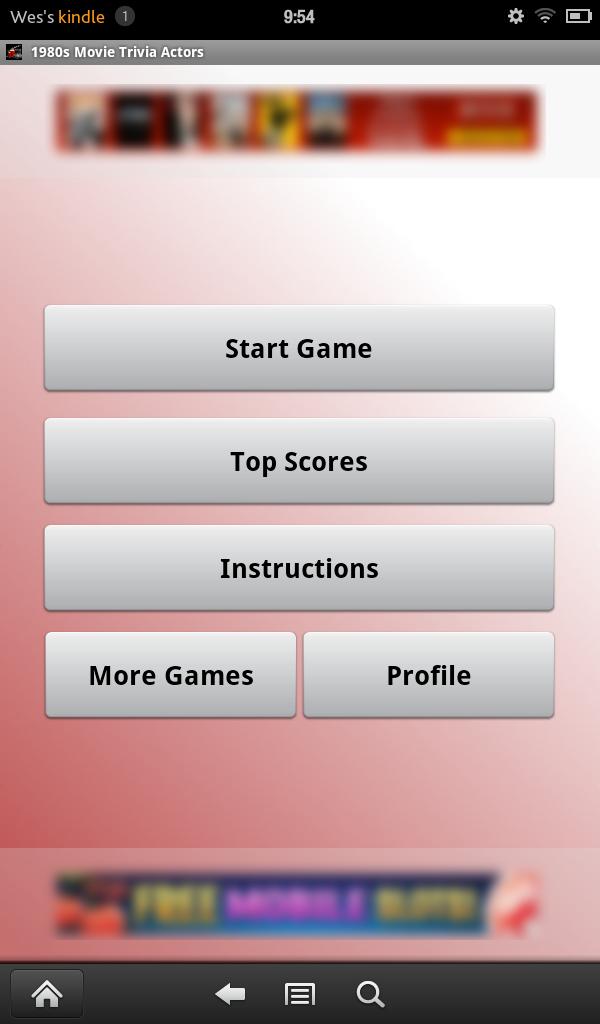Start a new trivia game
The height and width of the screenshot is (1024, 600).
click(299, 348)
